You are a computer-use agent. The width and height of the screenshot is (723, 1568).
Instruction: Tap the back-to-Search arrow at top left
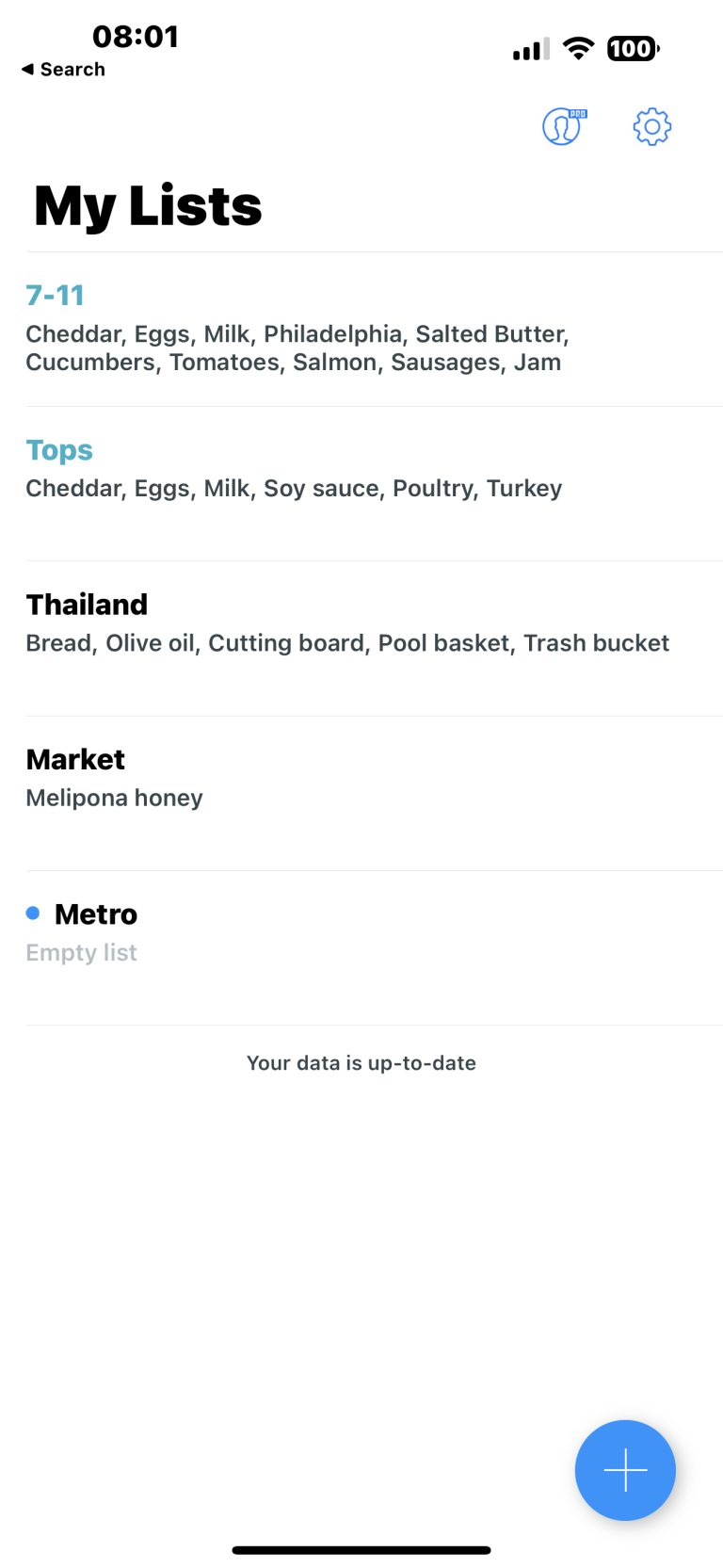[x=62, y=69]
